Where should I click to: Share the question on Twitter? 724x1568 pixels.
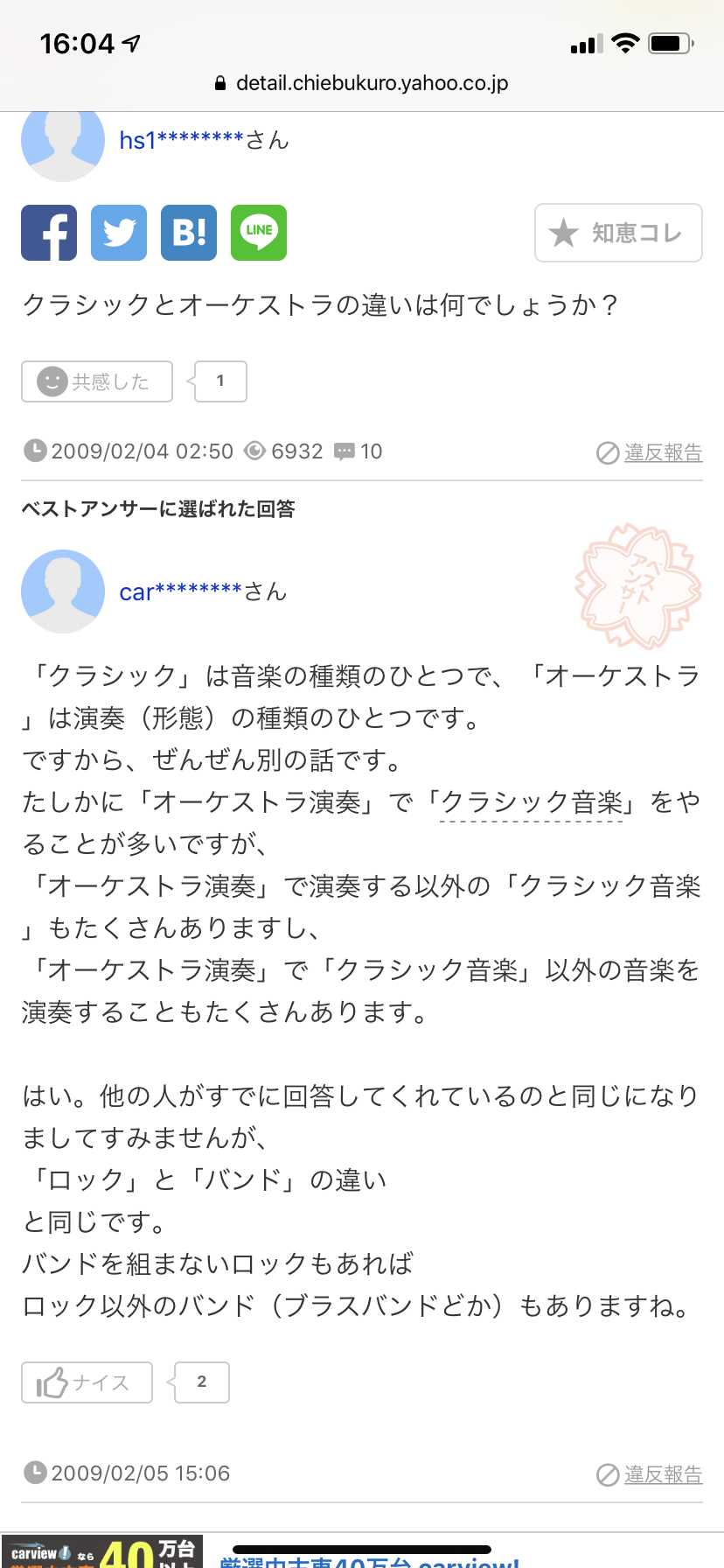(119, 233)
